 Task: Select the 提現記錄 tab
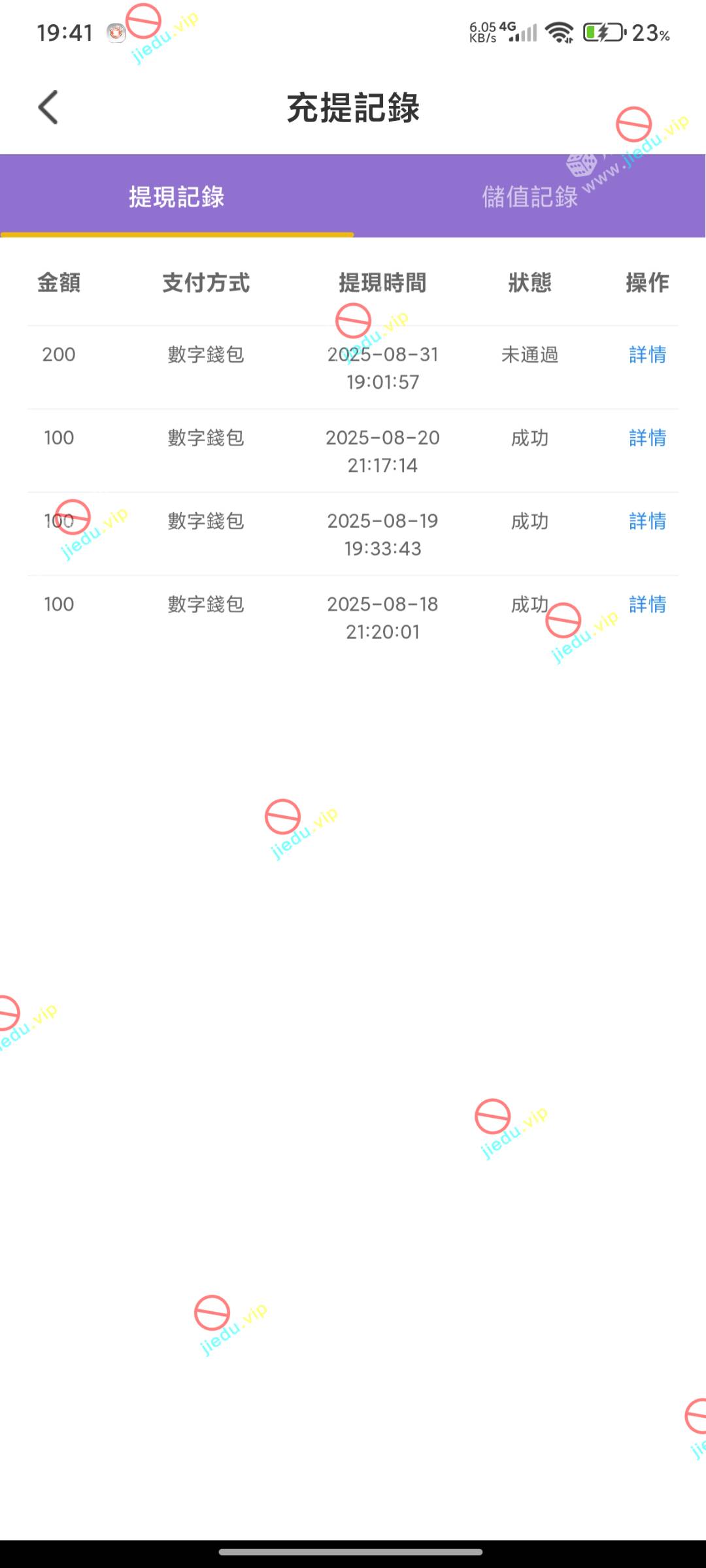pos(176,197)
